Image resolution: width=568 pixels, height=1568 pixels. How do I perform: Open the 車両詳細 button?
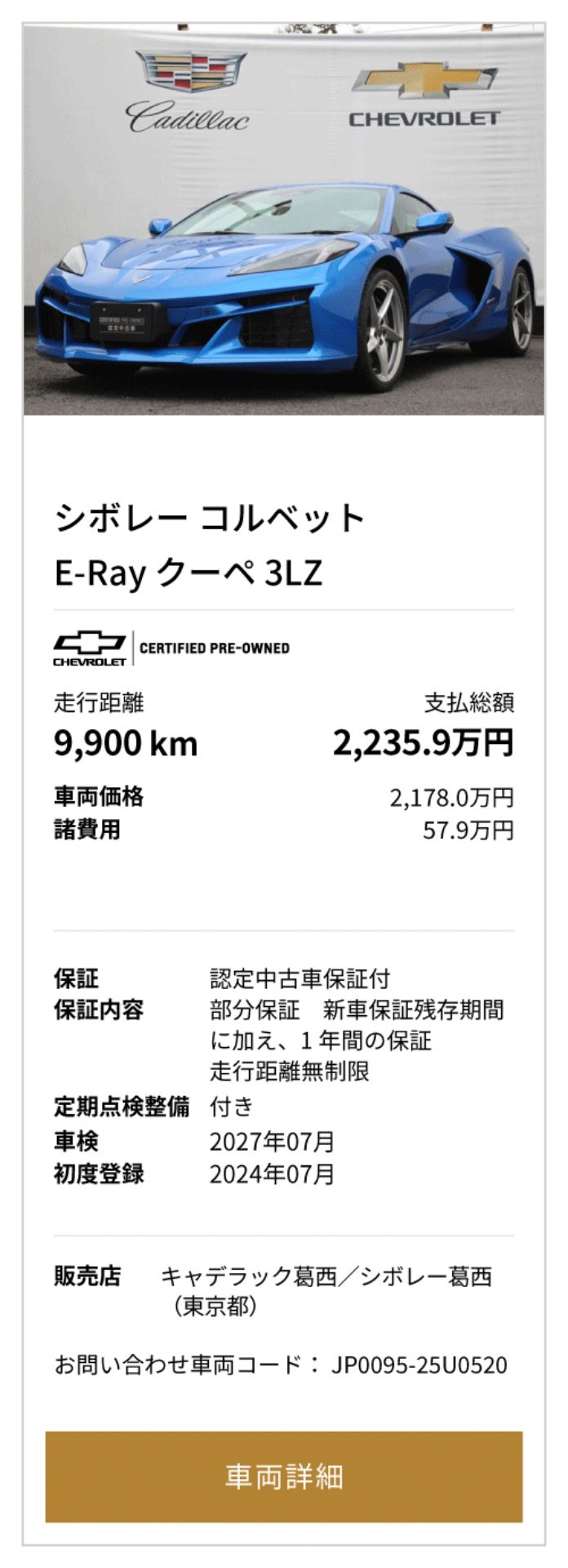click(x=283, y=1476)
